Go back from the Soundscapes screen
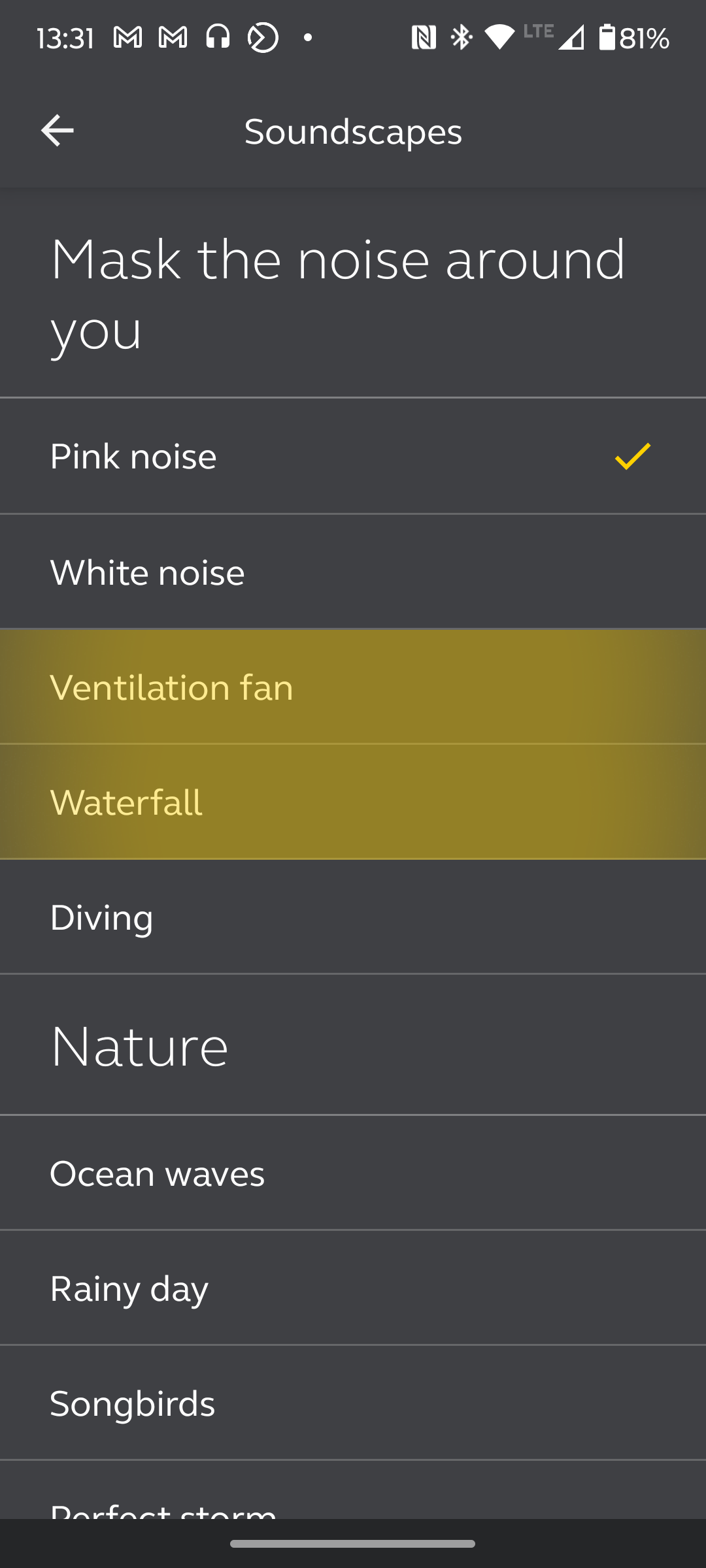The height and width of the screenshot is (1568, 706). (58, 131)
